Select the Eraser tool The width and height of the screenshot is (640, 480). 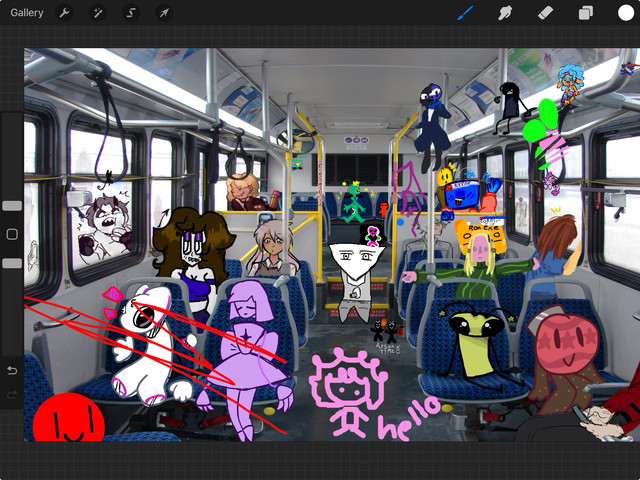[x=545, y=13]
